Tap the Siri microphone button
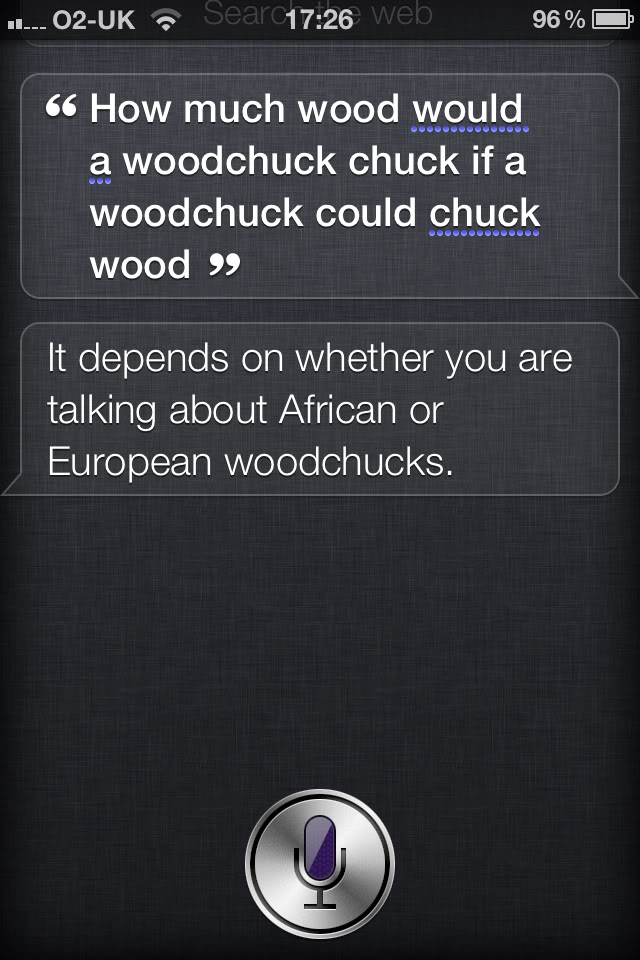This screenshot has width=640, height=960. click(320, 862)
